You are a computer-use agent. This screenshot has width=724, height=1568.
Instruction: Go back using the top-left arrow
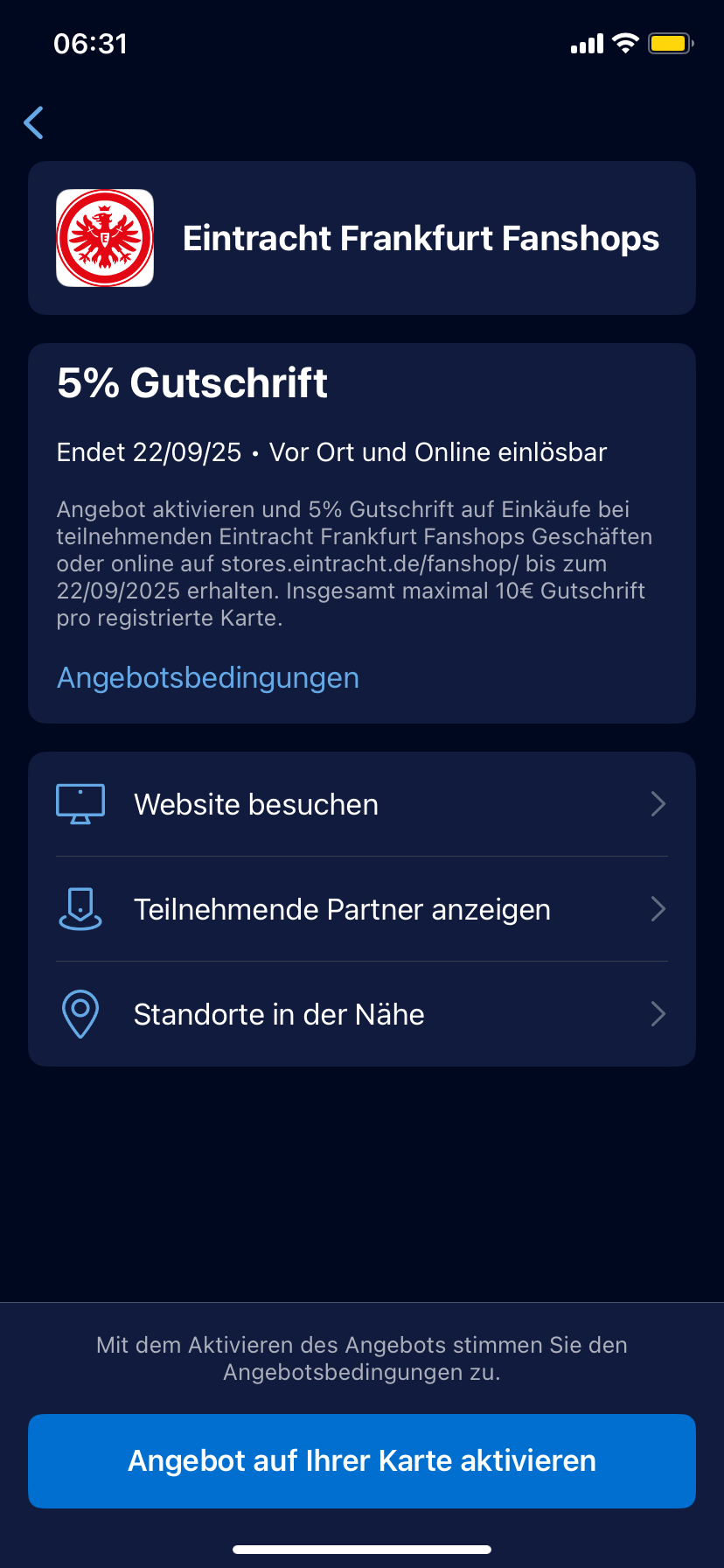[x=34, y=122]
